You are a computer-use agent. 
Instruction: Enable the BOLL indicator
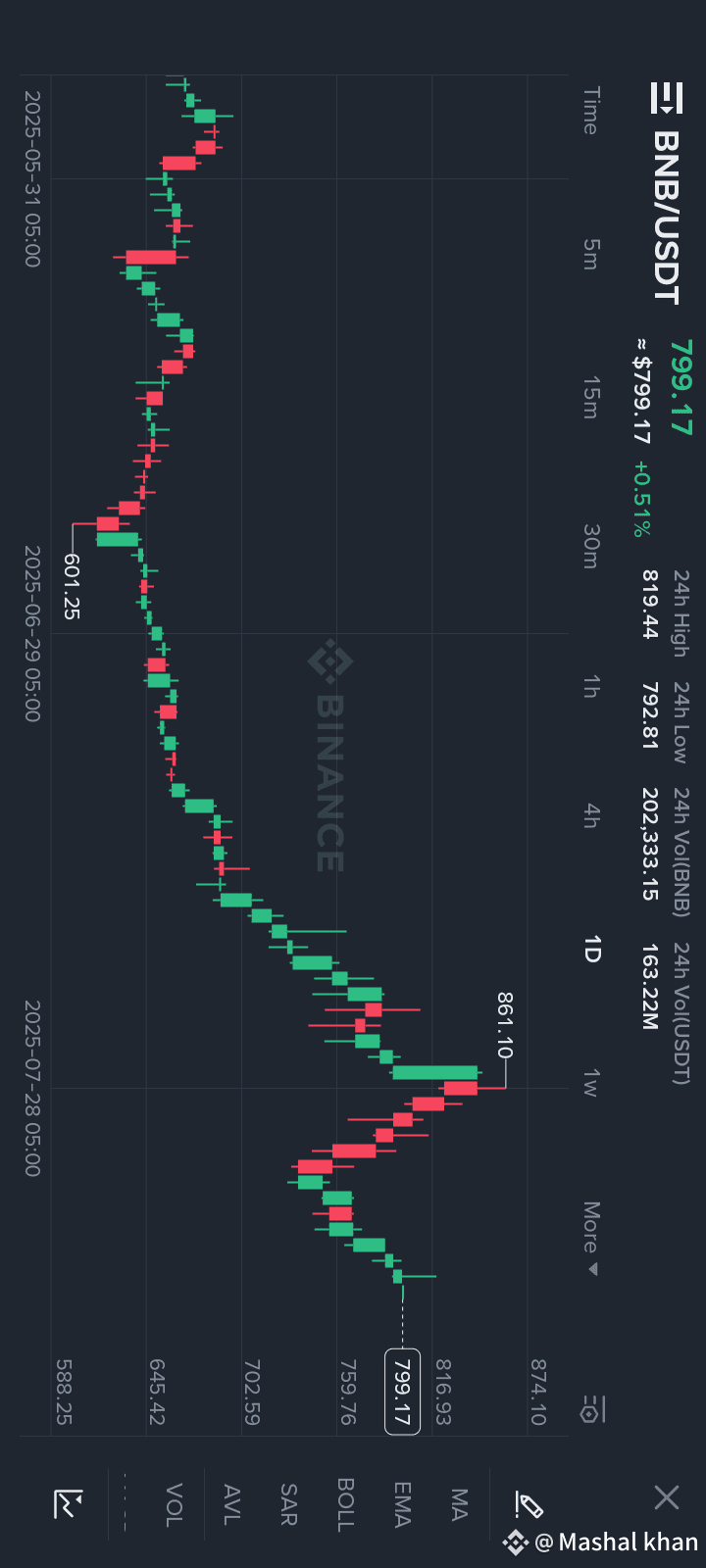point(345,1504)
